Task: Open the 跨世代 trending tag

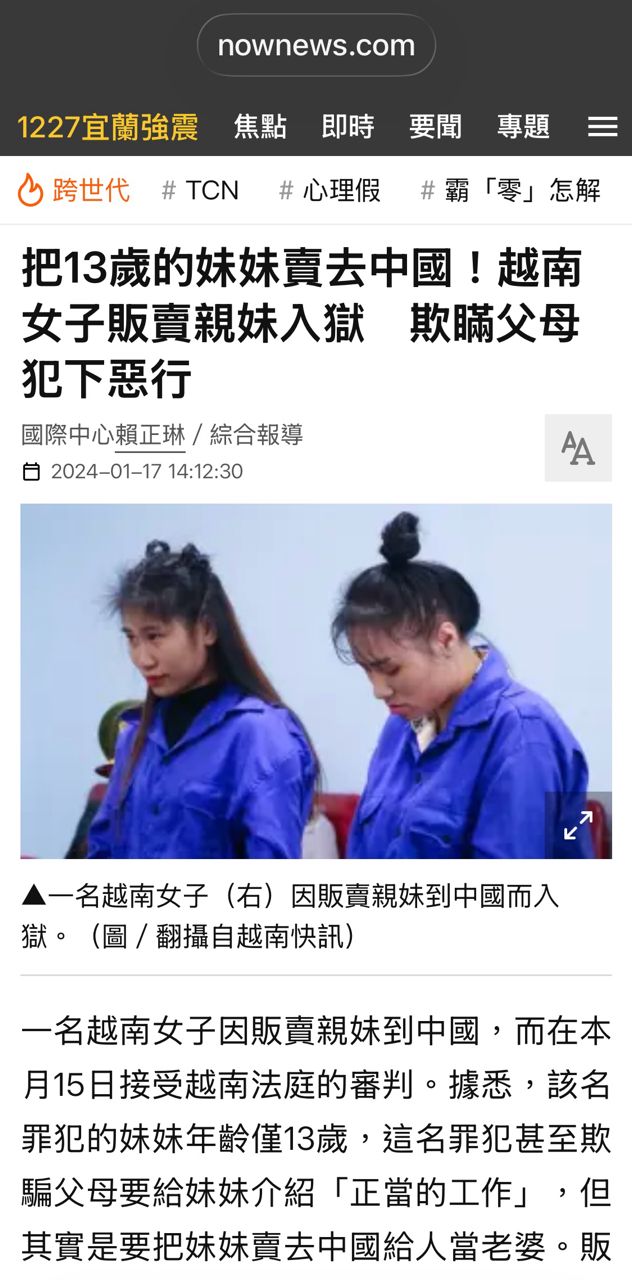Action: pos(75,189)
